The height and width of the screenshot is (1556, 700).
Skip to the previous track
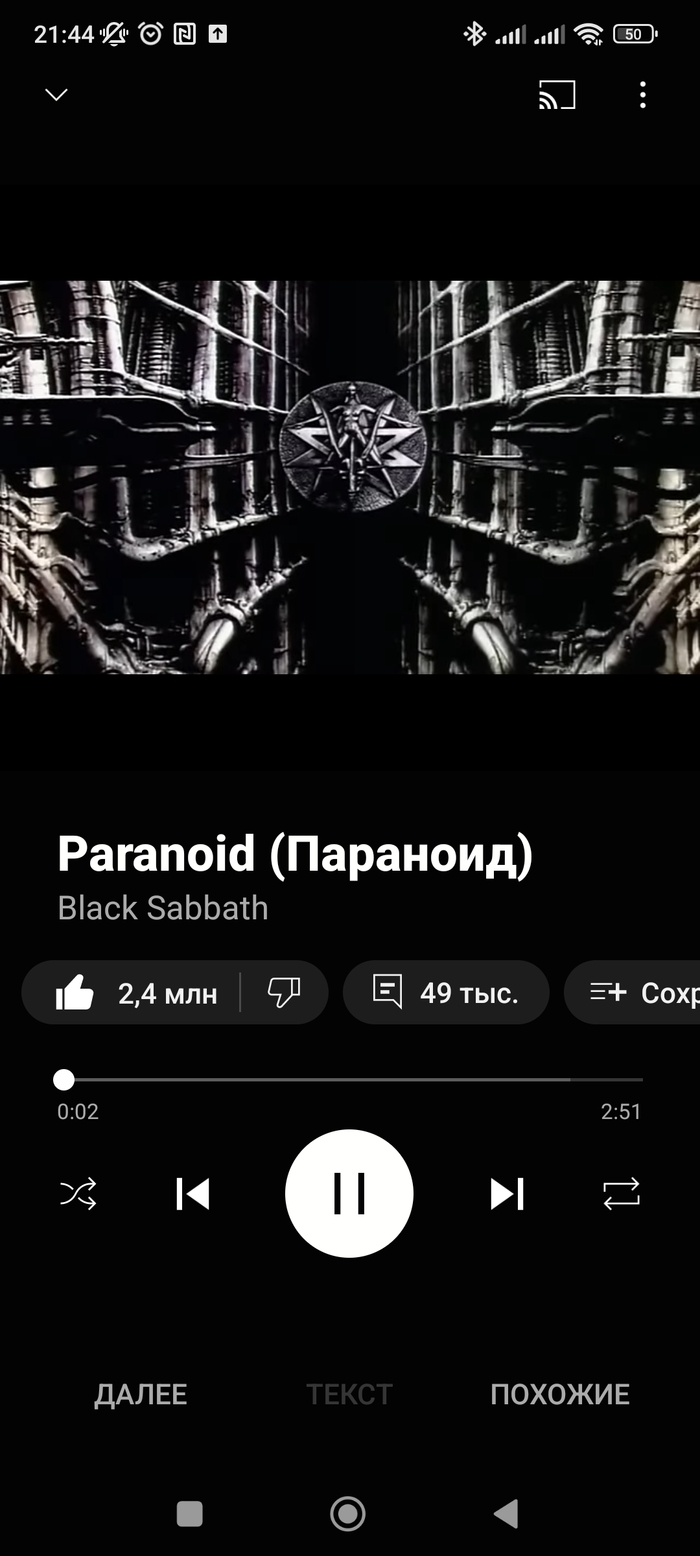point(192,1194)
